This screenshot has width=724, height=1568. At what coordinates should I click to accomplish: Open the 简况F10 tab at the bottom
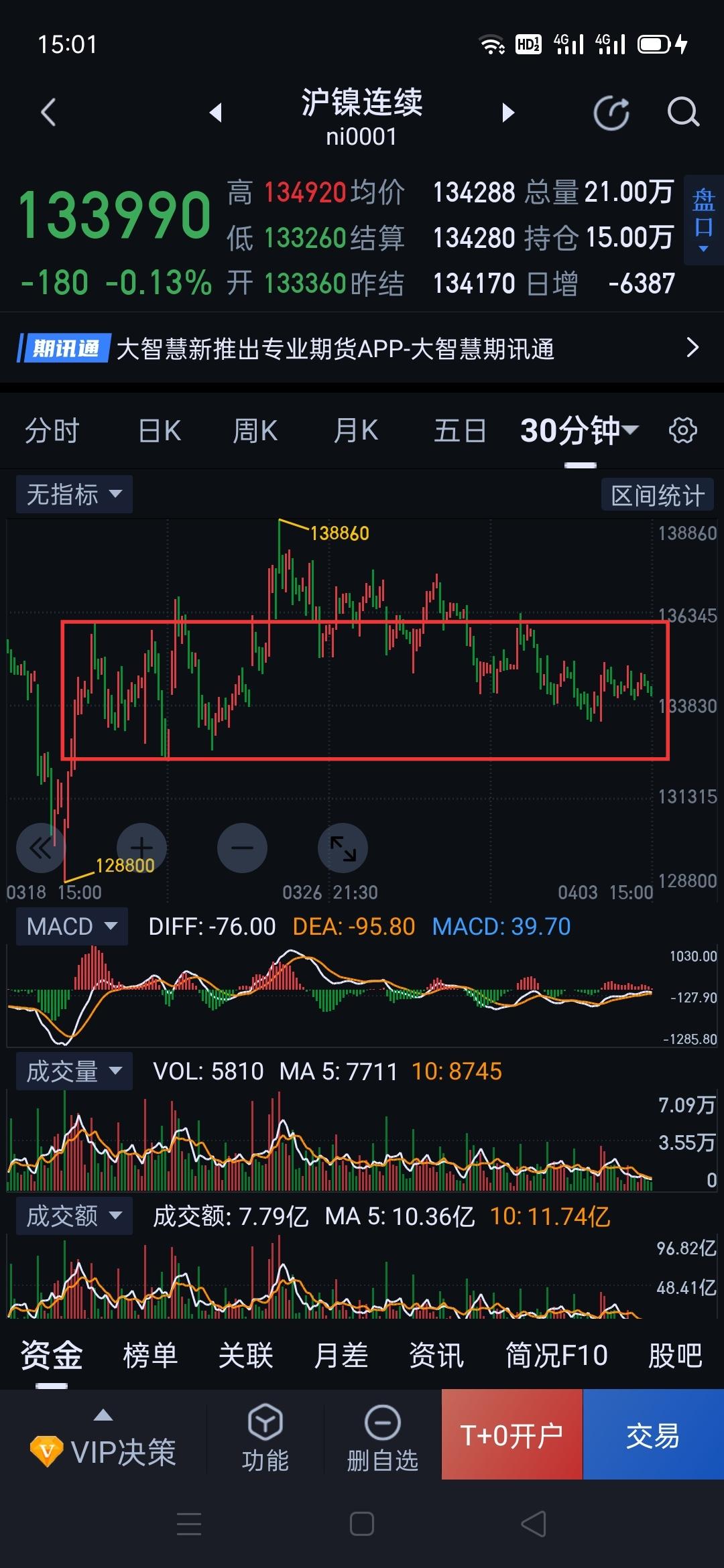[x=555, y=1355]
